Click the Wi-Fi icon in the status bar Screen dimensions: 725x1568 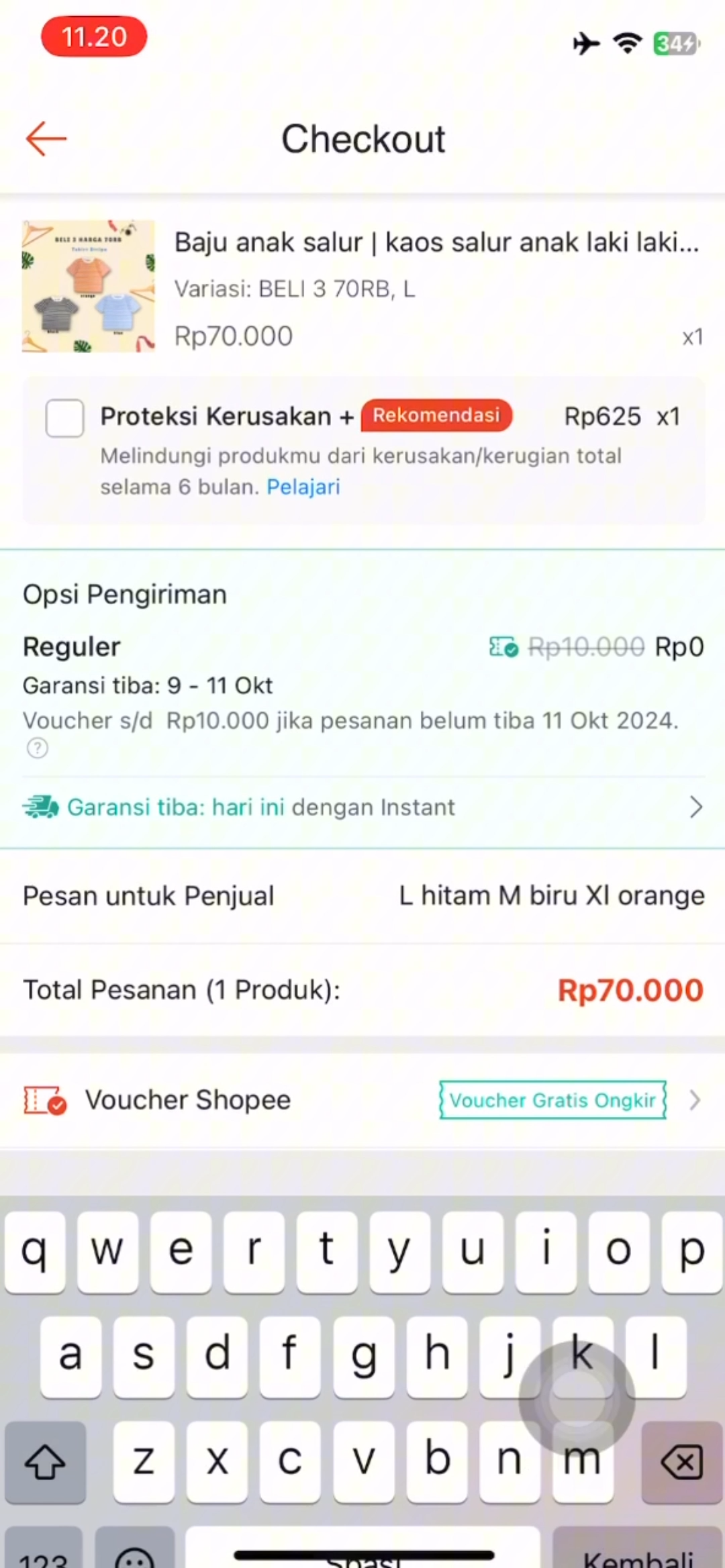coord(626,43)
